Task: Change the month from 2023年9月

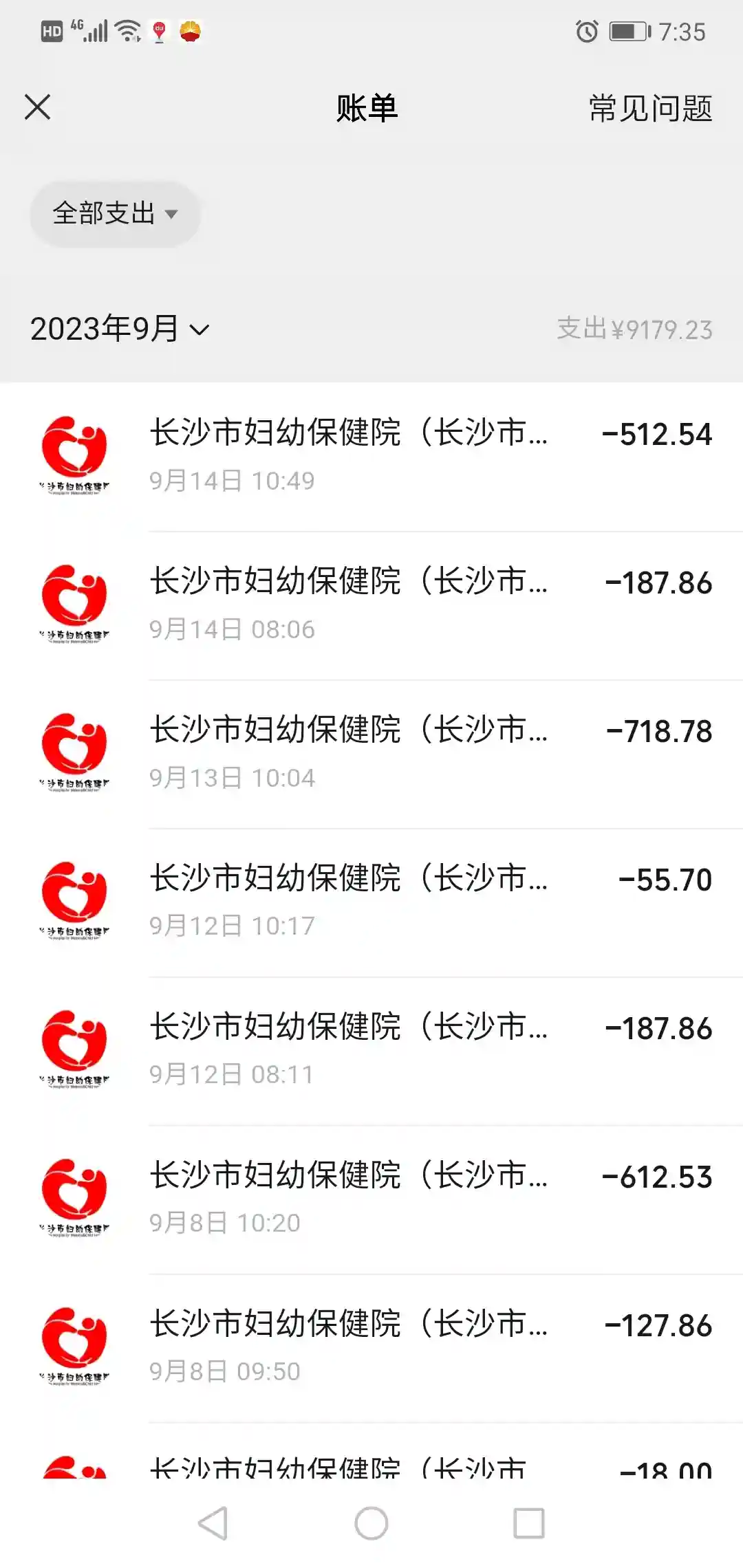Action: [120, 329]
